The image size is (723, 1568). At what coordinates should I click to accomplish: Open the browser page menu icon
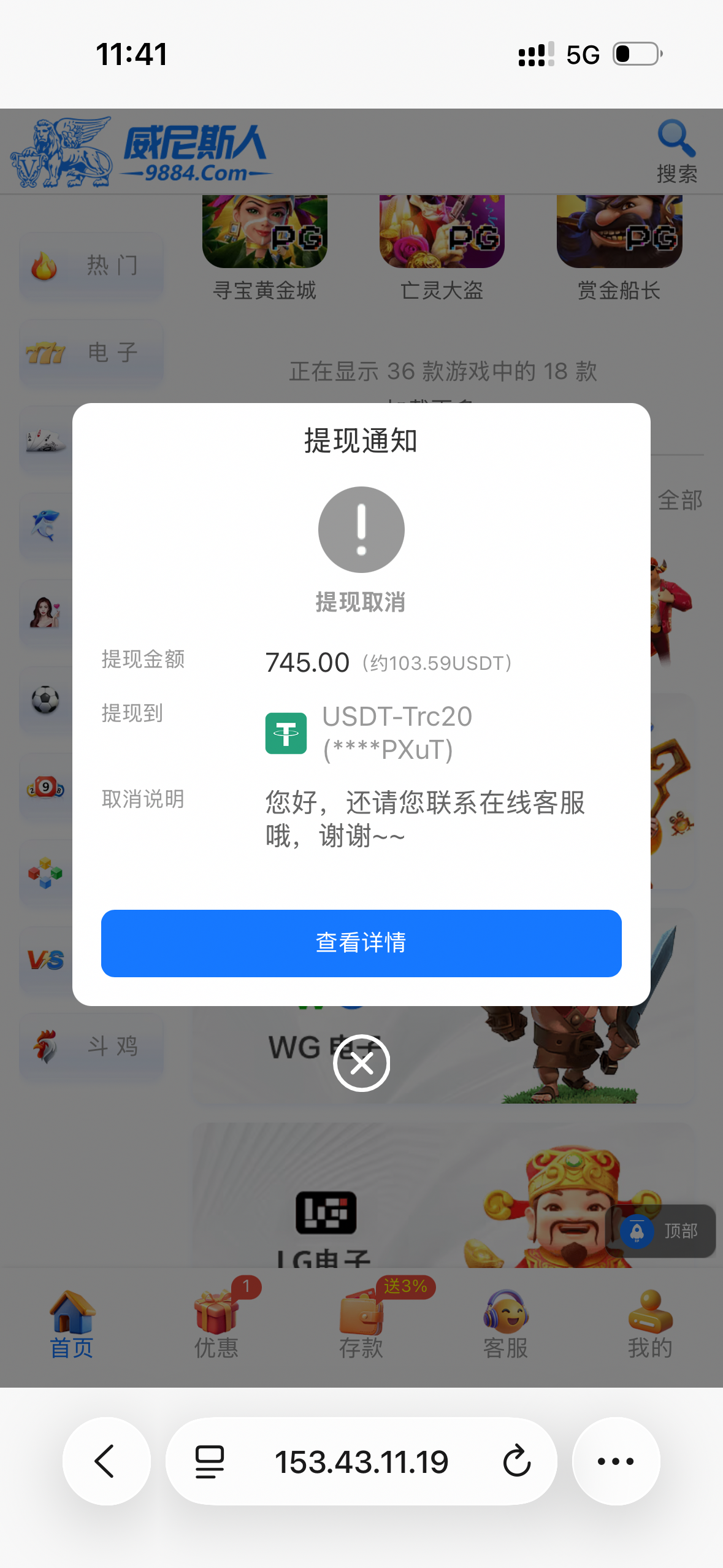coord(210,1461)
